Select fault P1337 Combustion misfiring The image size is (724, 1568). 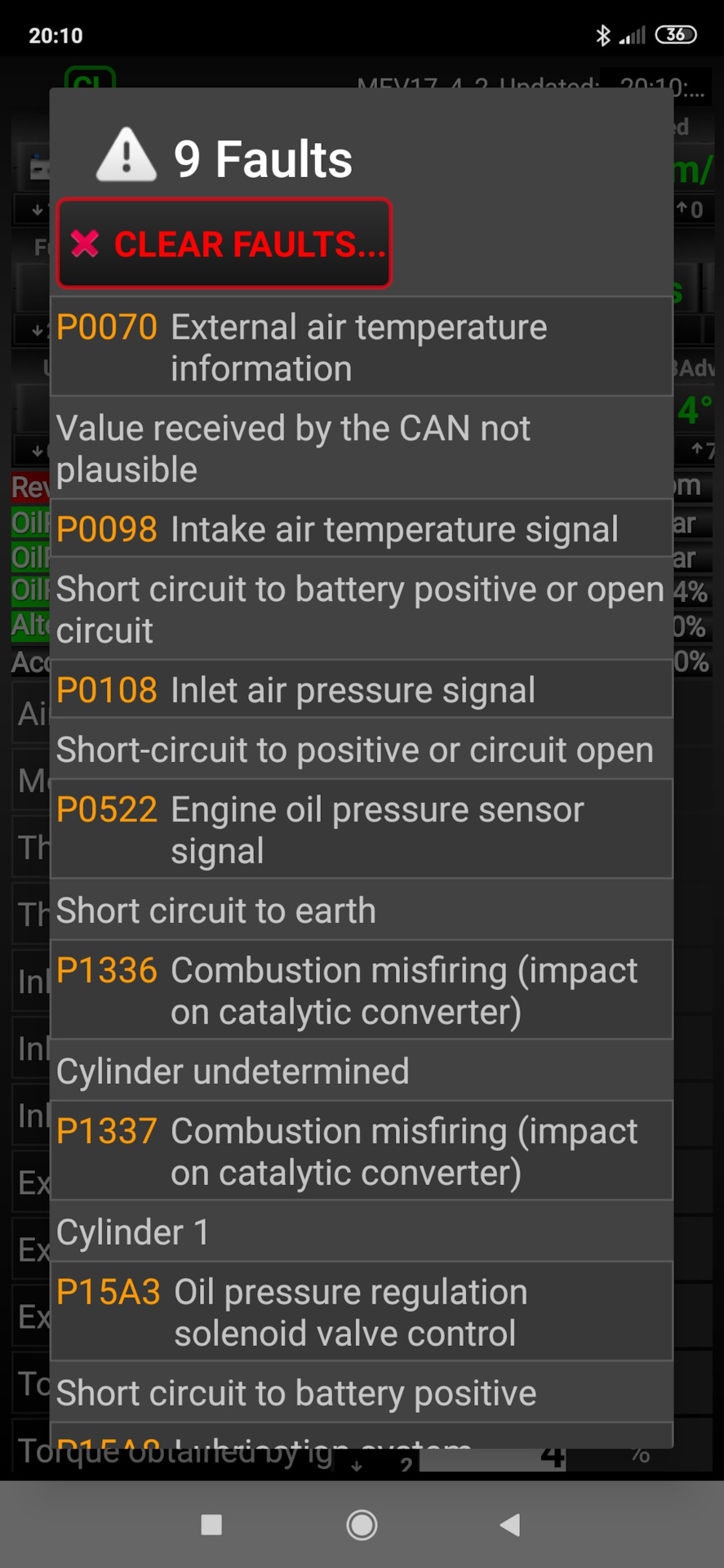(x=362, y=1151)
